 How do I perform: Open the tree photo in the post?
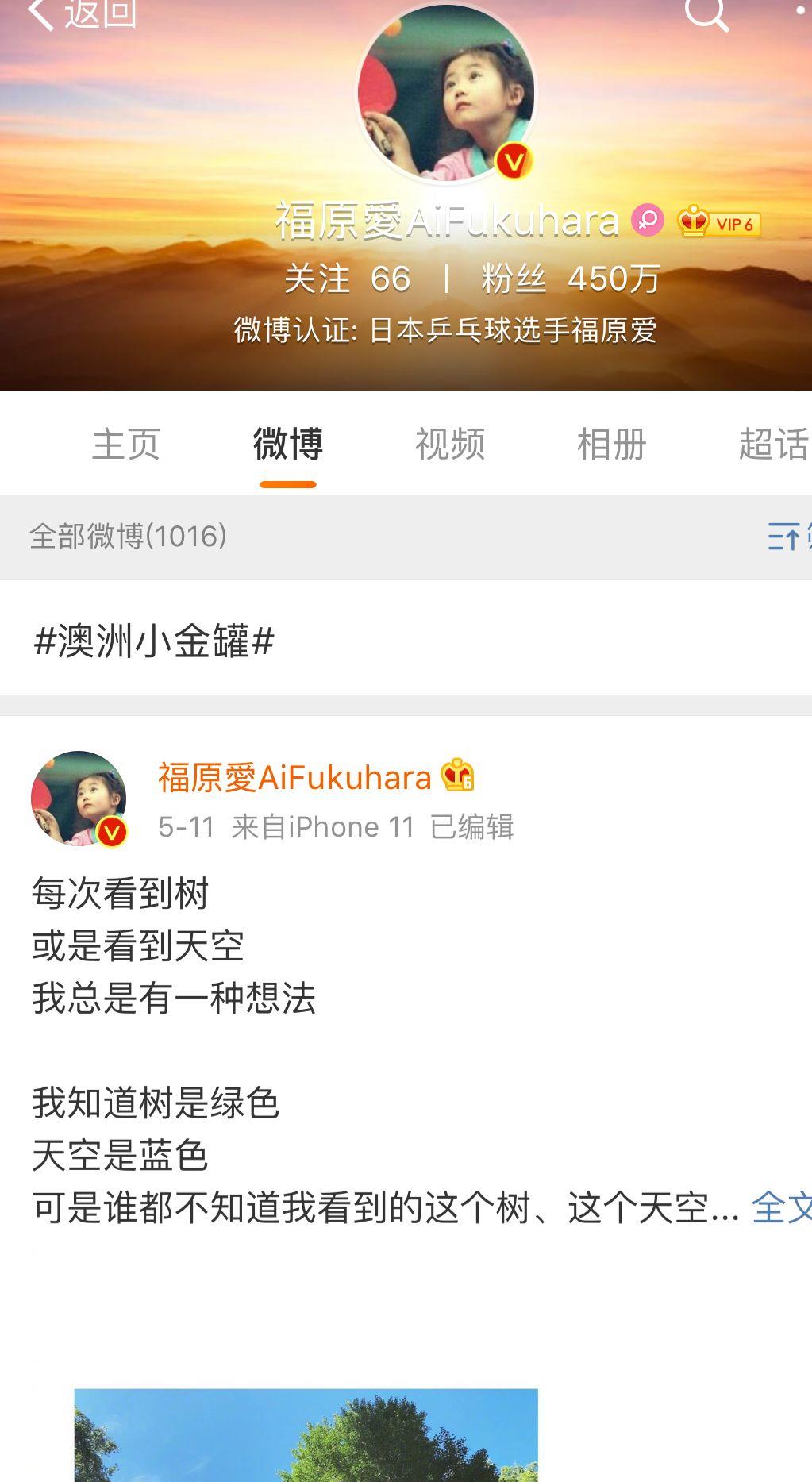pos(306,1434)
